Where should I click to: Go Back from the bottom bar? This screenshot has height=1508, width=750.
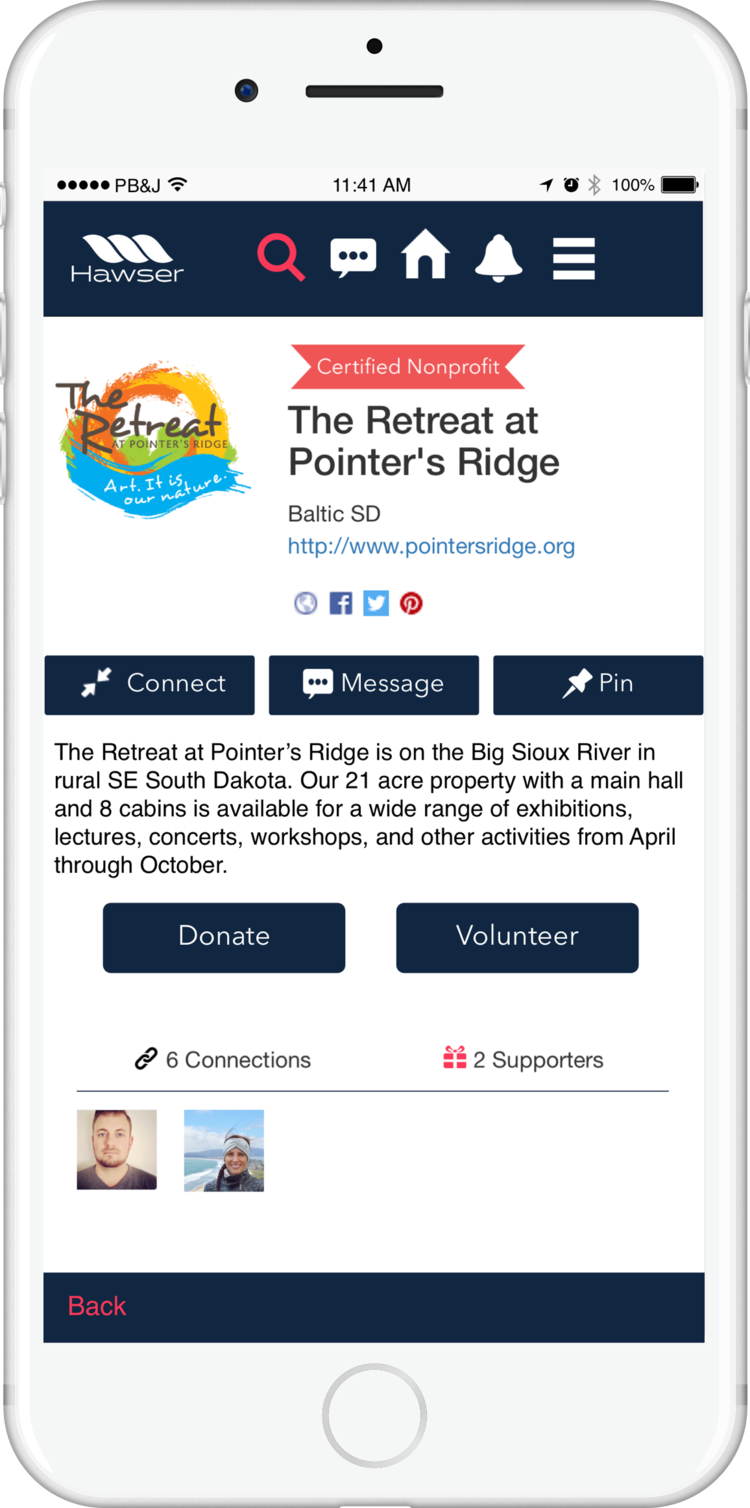click(97, 1306)
